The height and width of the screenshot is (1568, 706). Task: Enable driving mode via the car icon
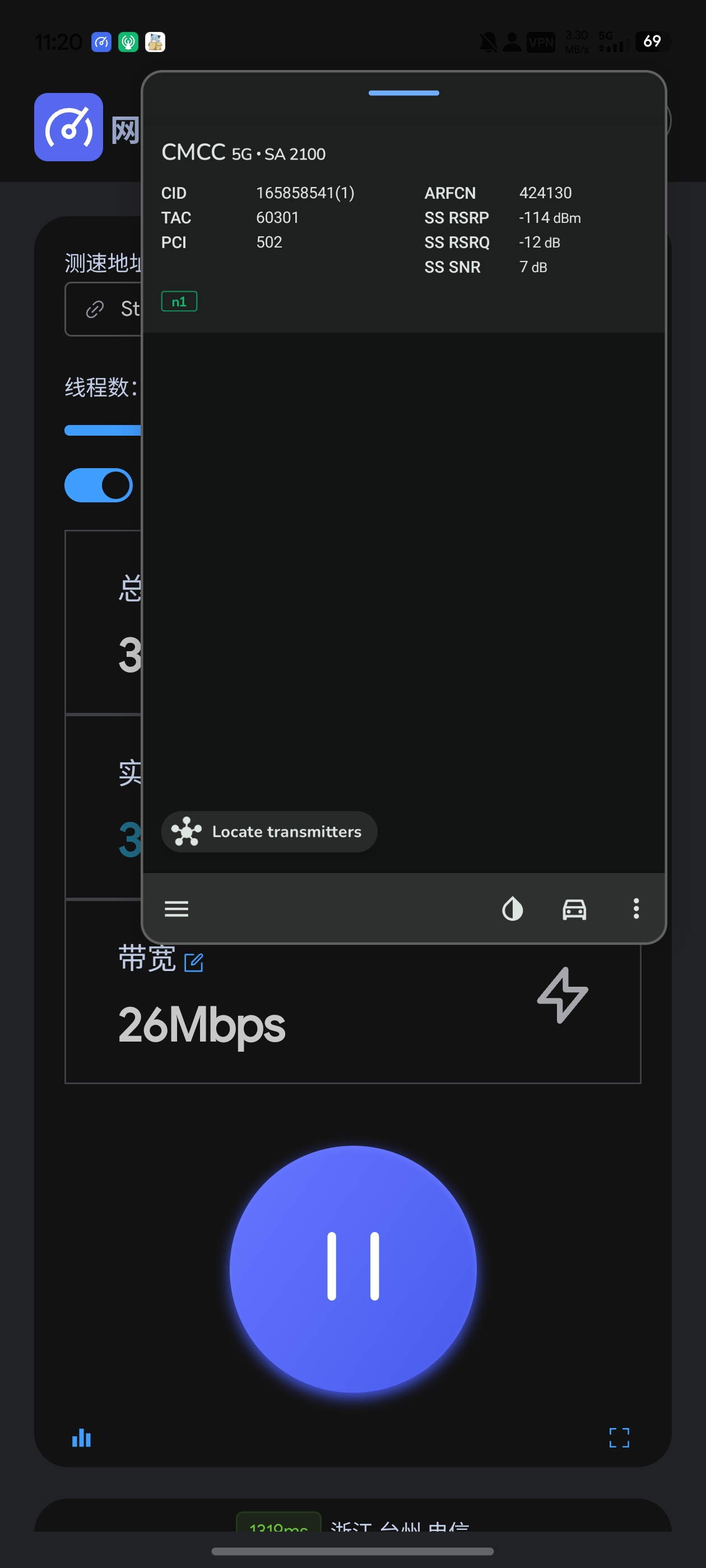coord(573,908)
